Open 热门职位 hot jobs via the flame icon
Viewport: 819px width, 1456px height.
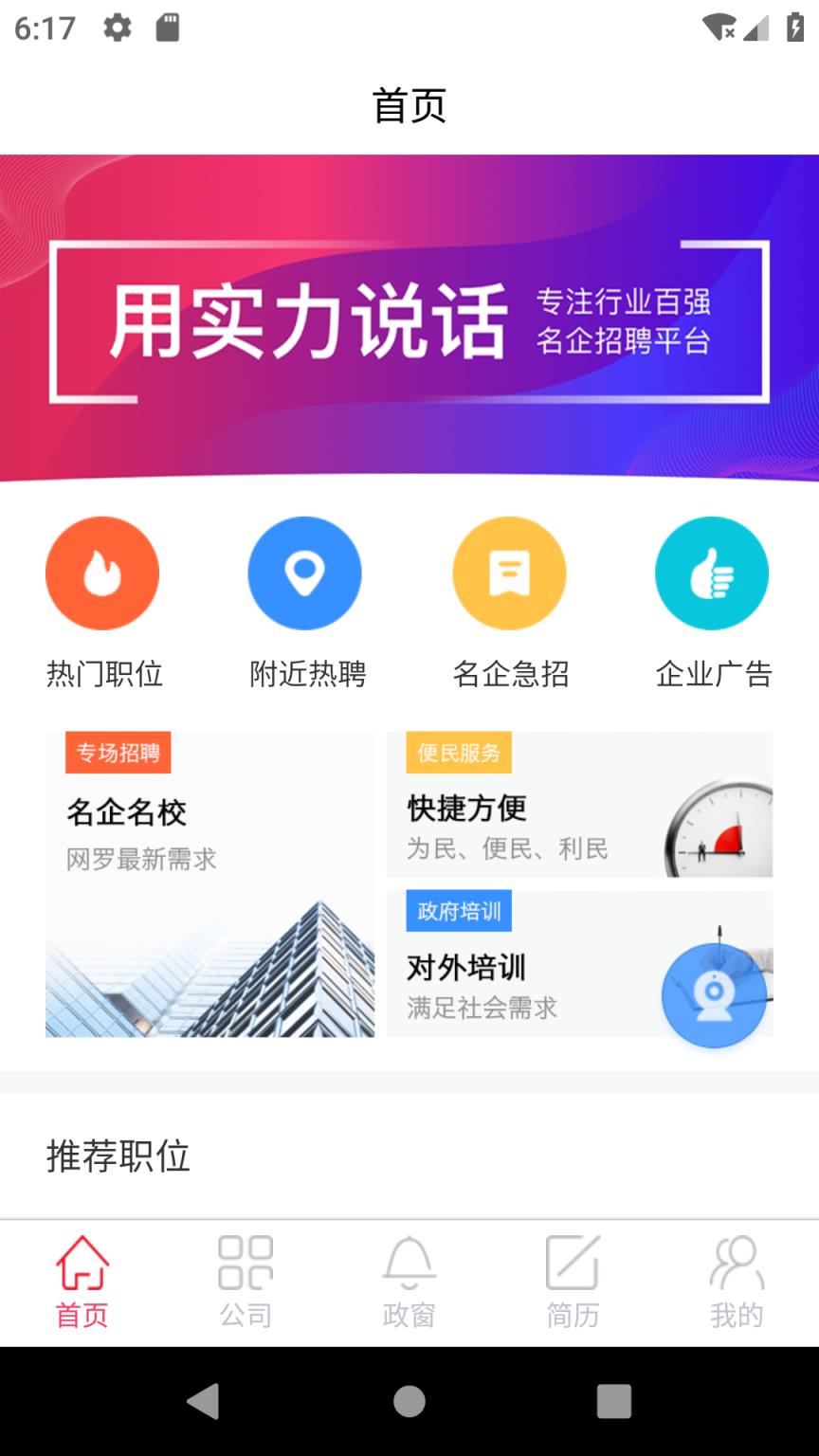102,573
